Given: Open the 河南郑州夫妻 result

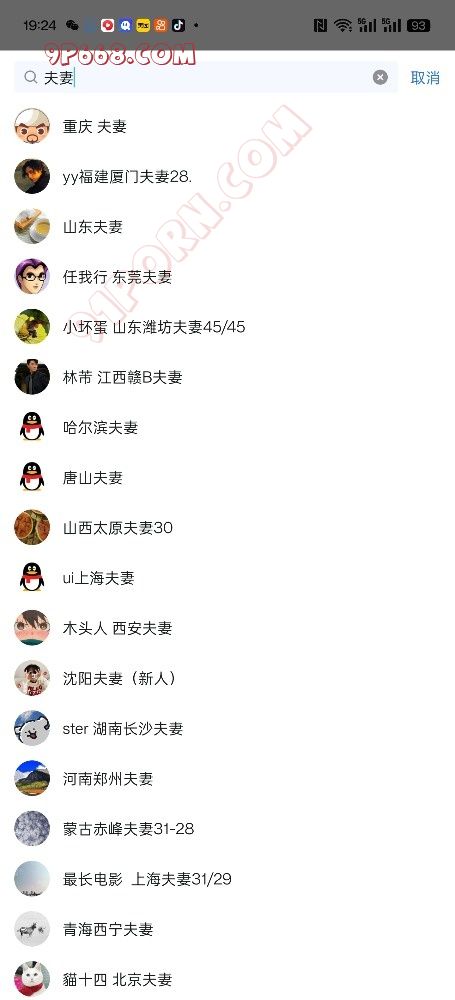Looking at the screenshot, I should point(227,779).
